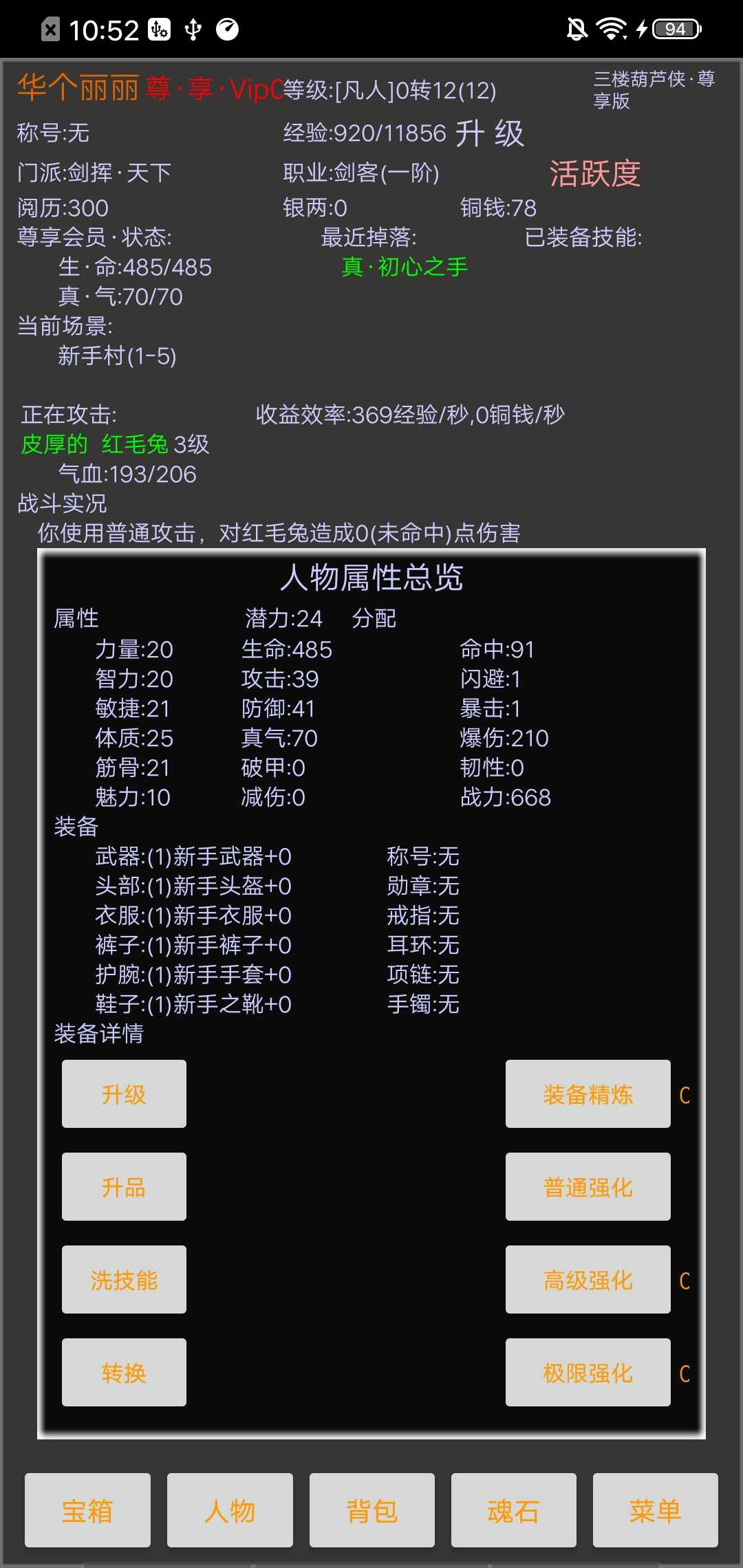Viewport: 743px width, 1568px height.
Task: Open the 菜单 game menu
Action: click(655, 1510)
